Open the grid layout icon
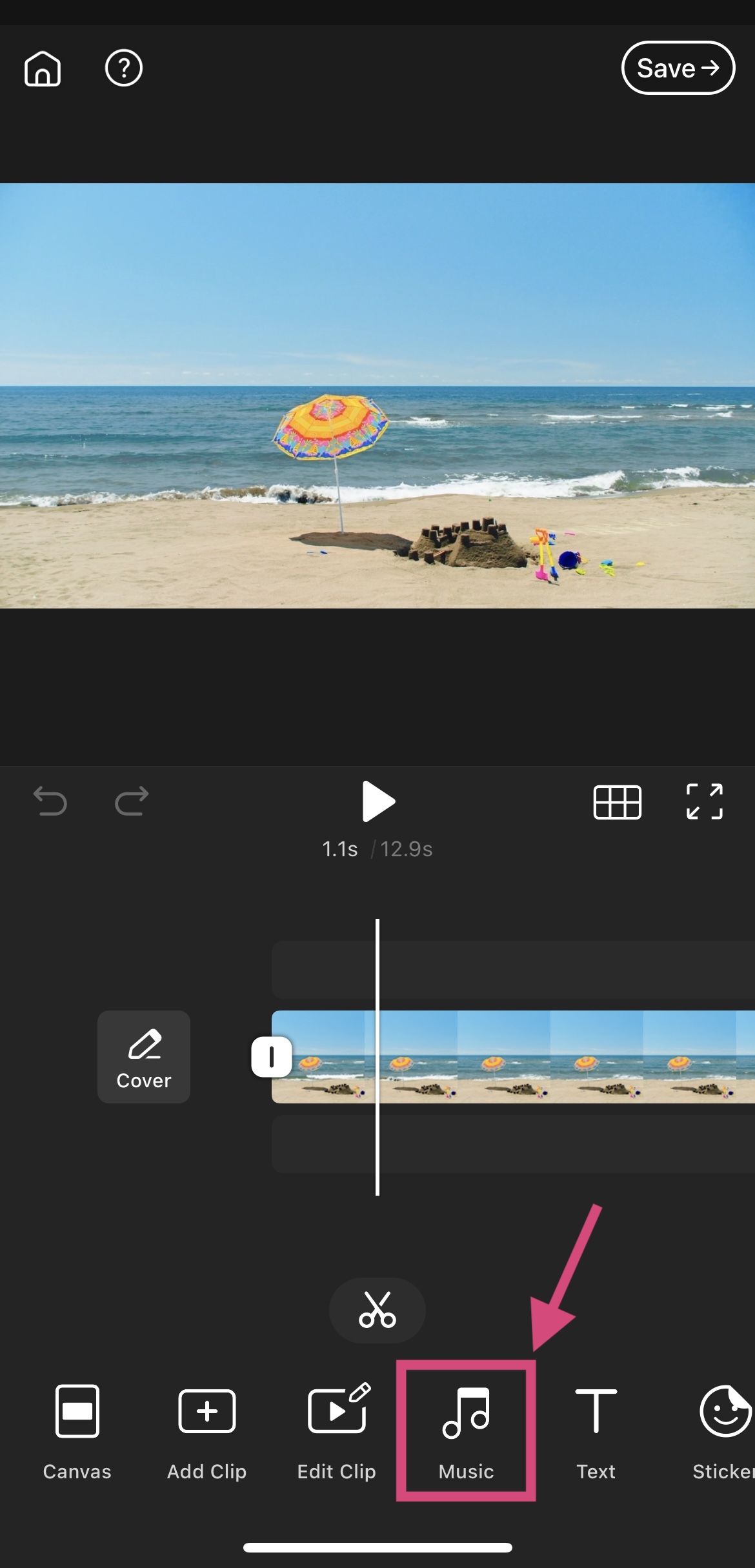 click(x=617, y=802)
